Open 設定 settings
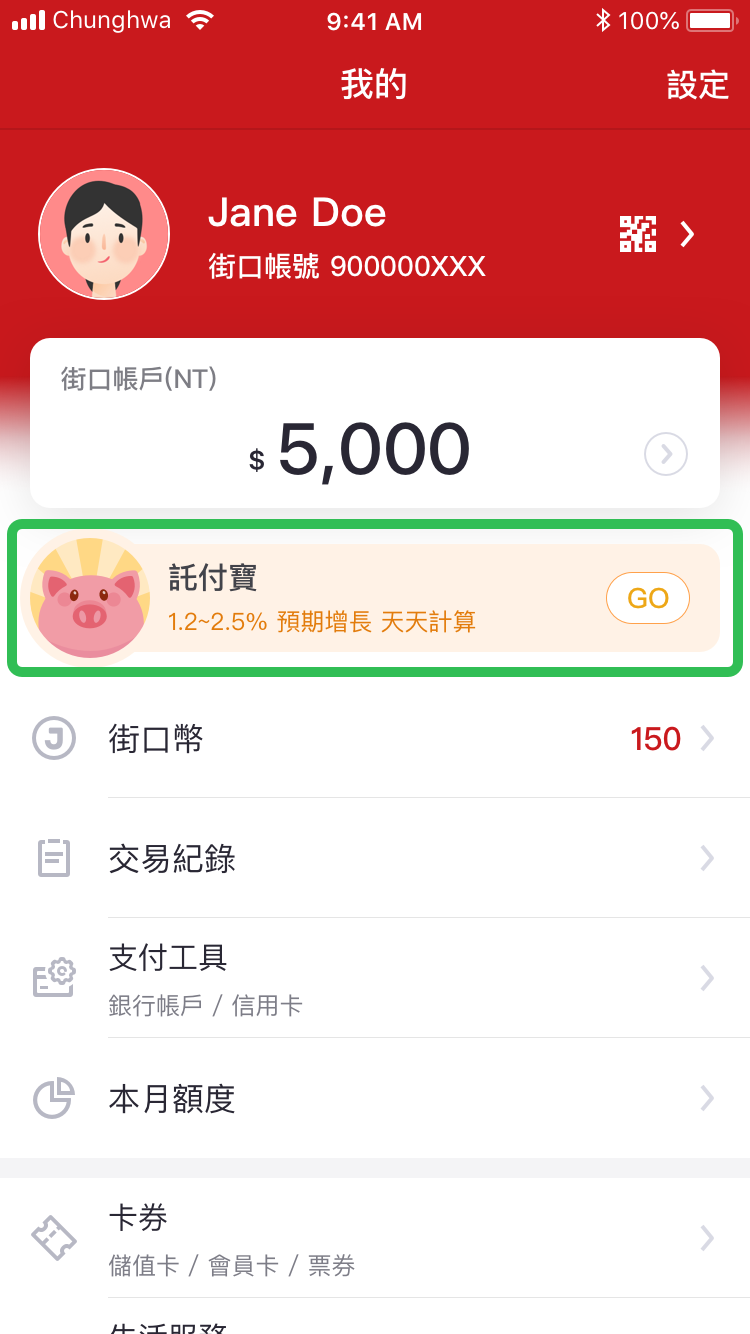Viewport: 750px width, 1334px height. point(697,85)
